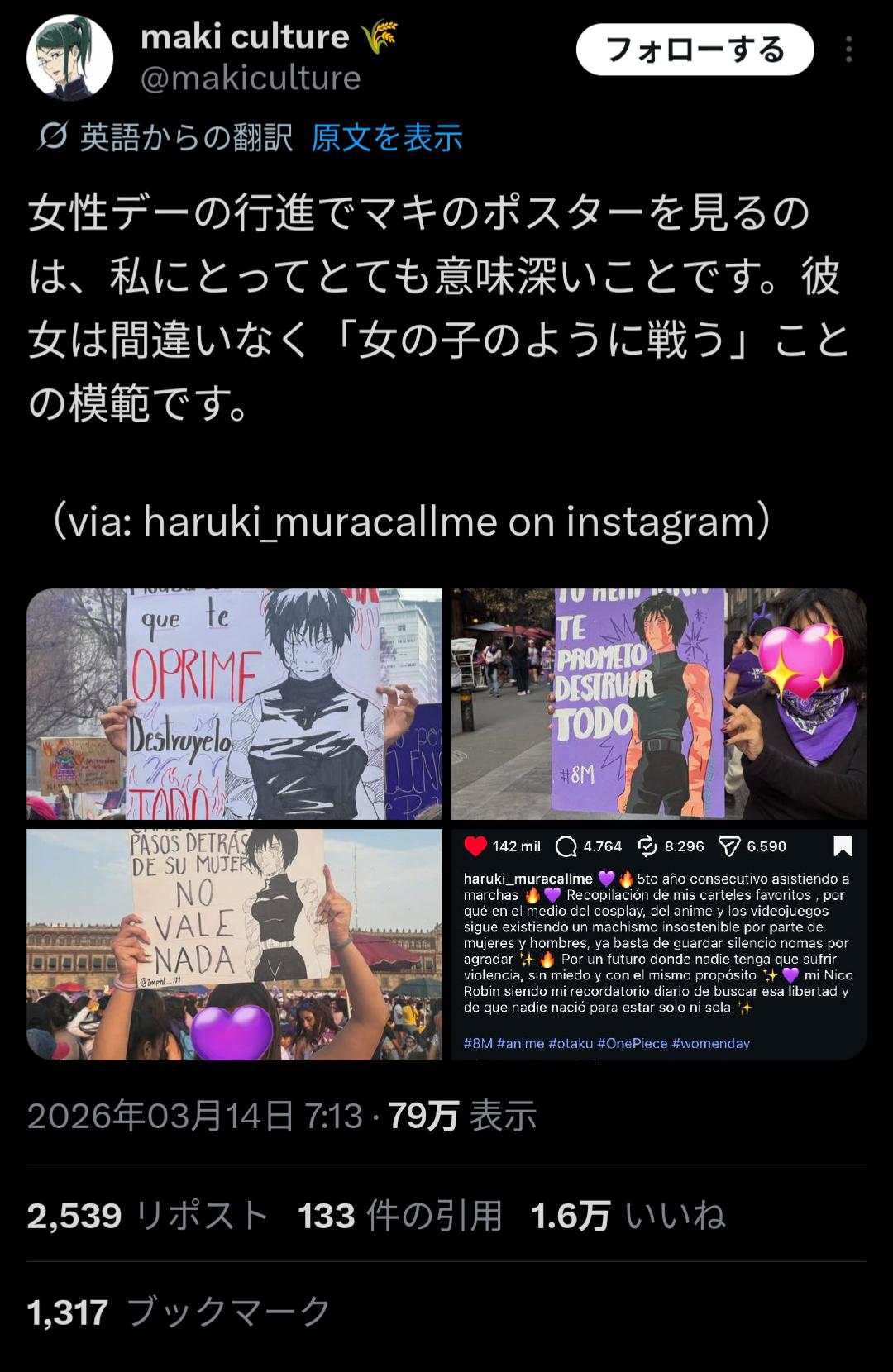Image resolution: width=893 pixels, height=1372 pixels.
Task: View the 1.6万 いいね likes list
Action: [628, 1216]
